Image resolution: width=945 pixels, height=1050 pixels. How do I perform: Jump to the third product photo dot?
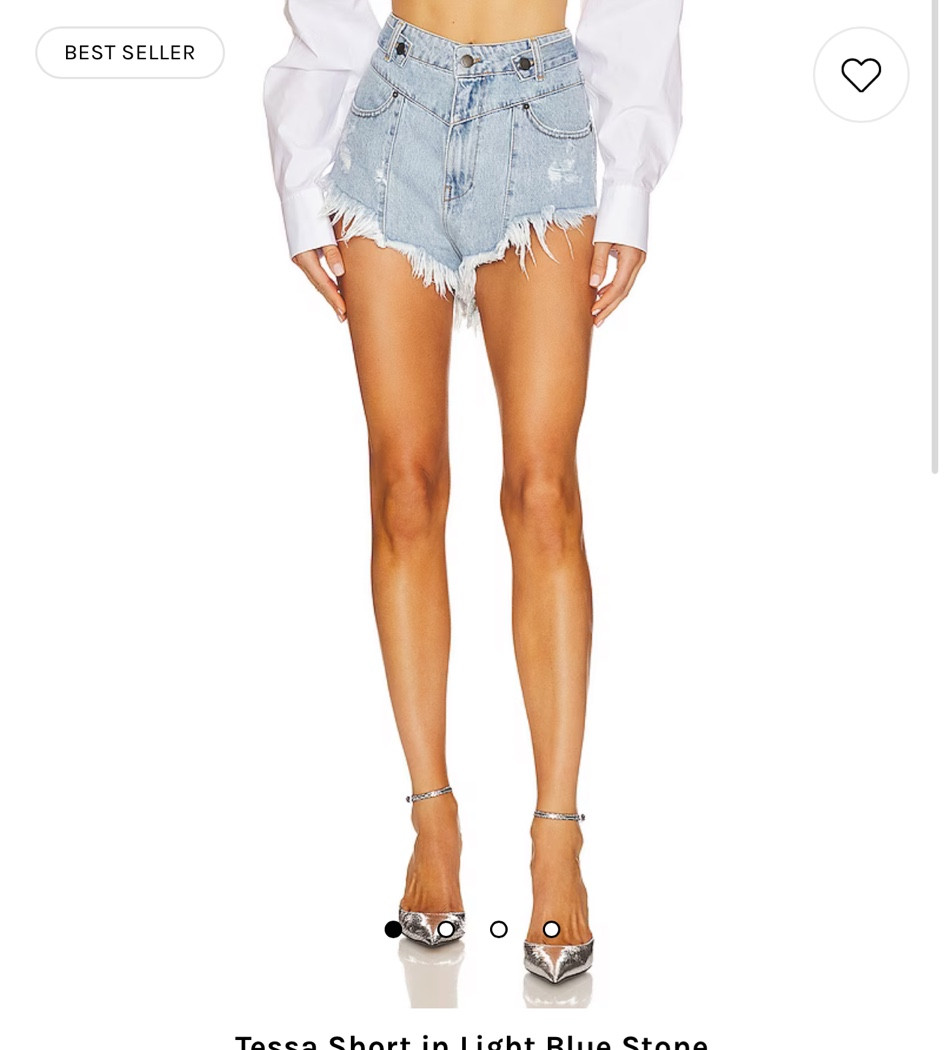point(499,929)
